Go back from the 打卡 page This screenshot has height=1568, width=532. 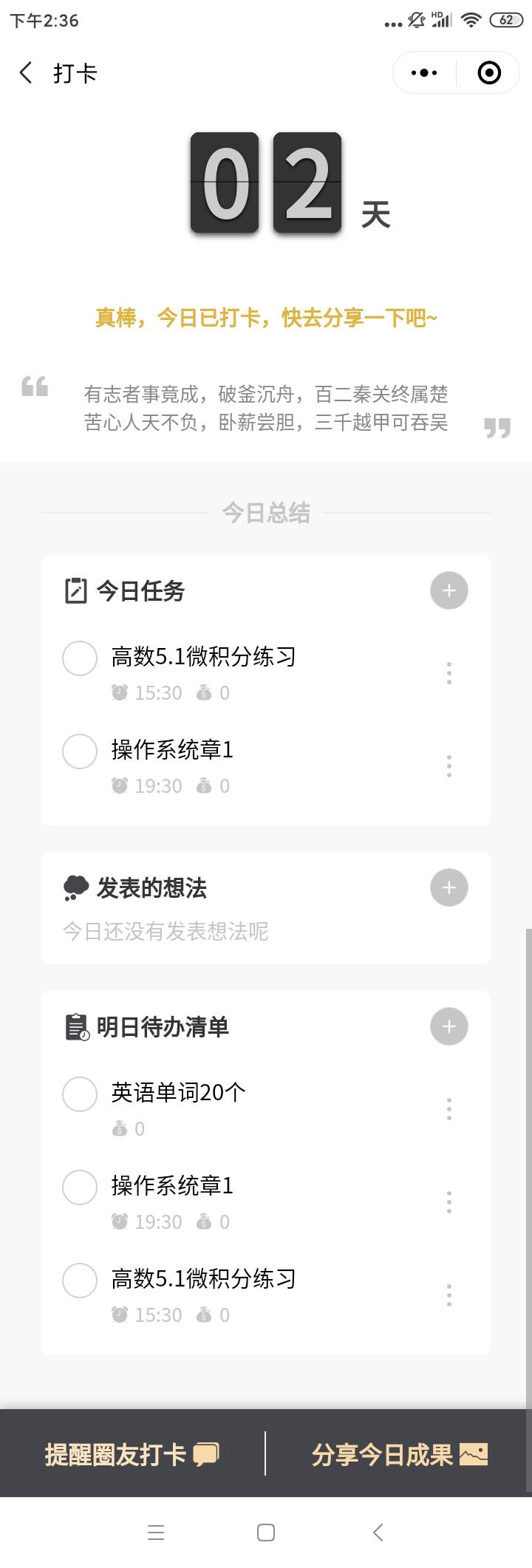pyautogui.click(x=26, y=73)
